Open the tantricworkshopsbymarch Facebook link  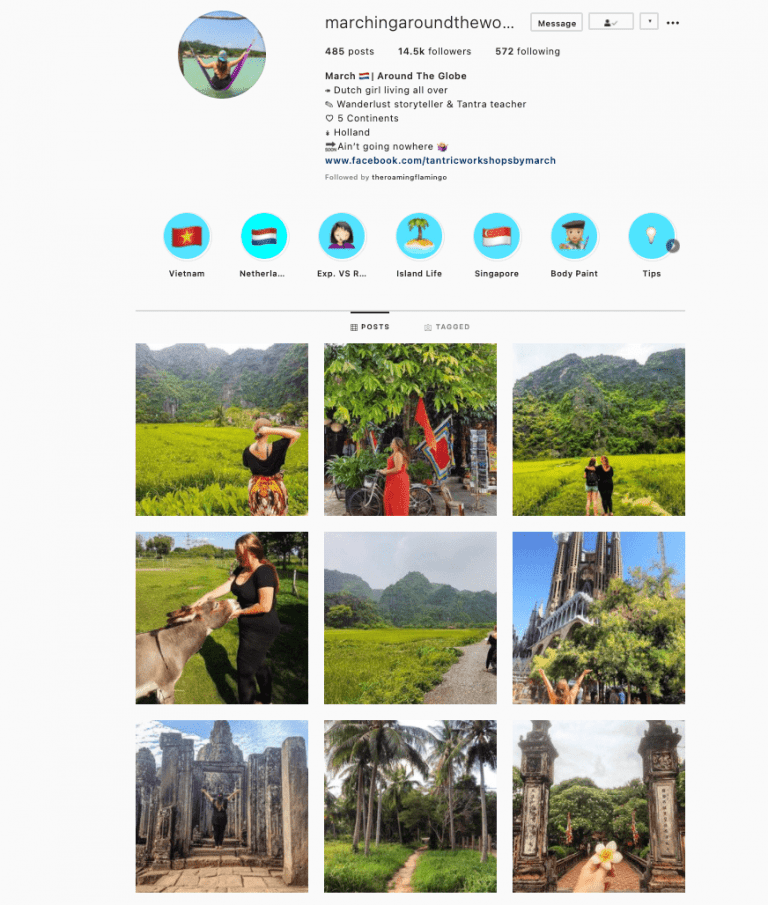pyautogui.click(x=440, y=160)
